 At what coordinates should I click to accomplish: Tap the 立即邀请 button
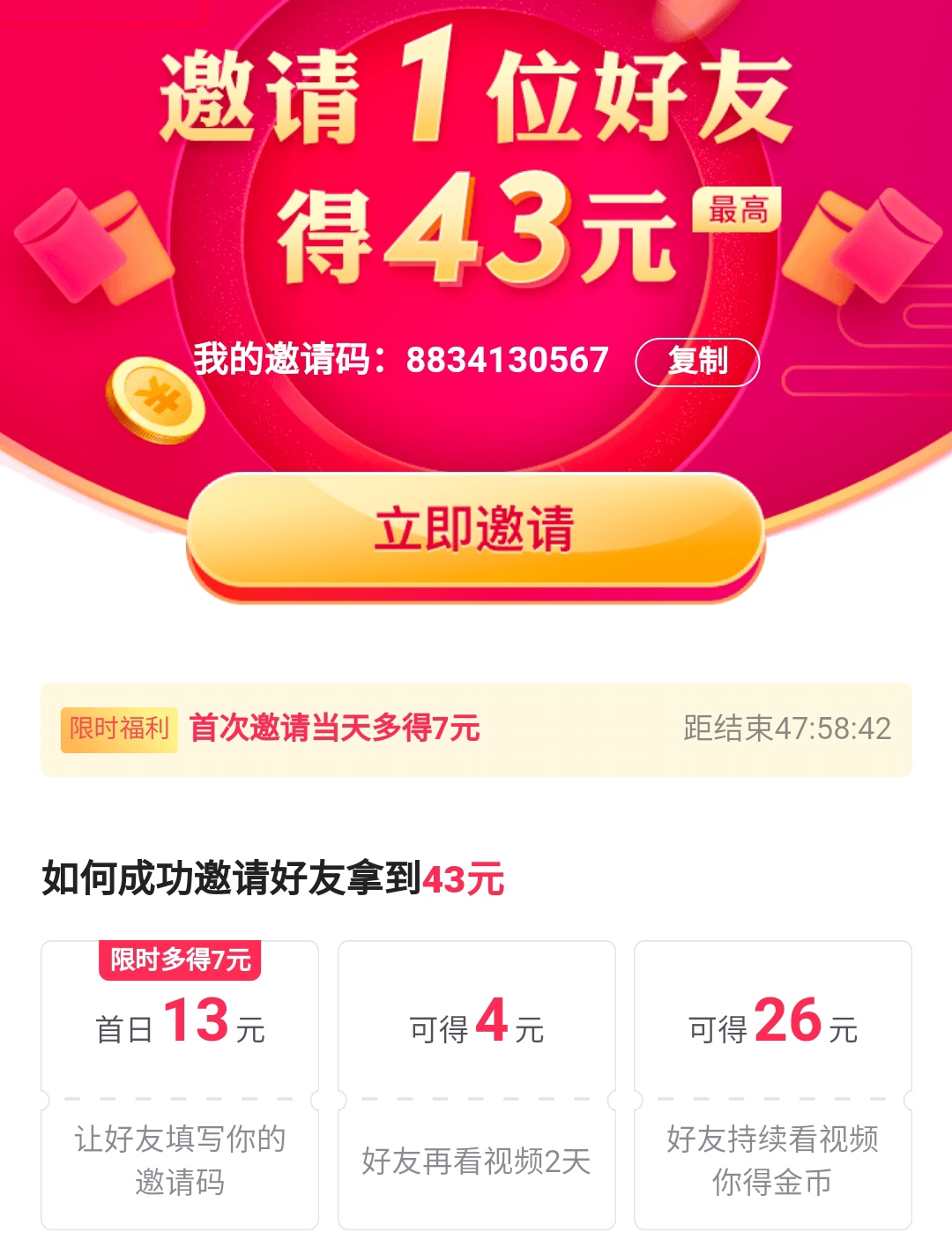coord(475,531)
